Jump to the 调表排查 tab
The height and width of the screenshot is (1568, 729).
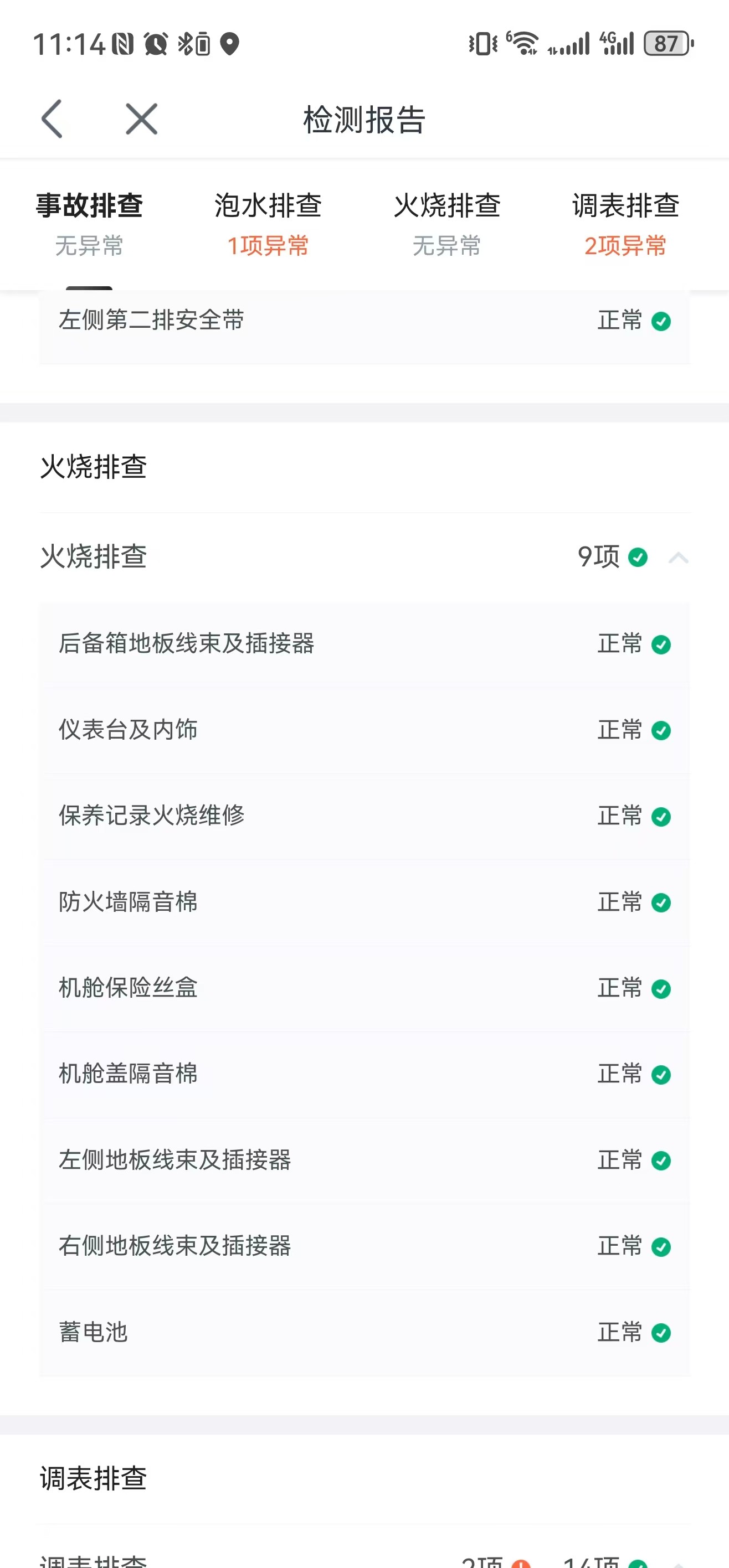[x=625, y=223]
